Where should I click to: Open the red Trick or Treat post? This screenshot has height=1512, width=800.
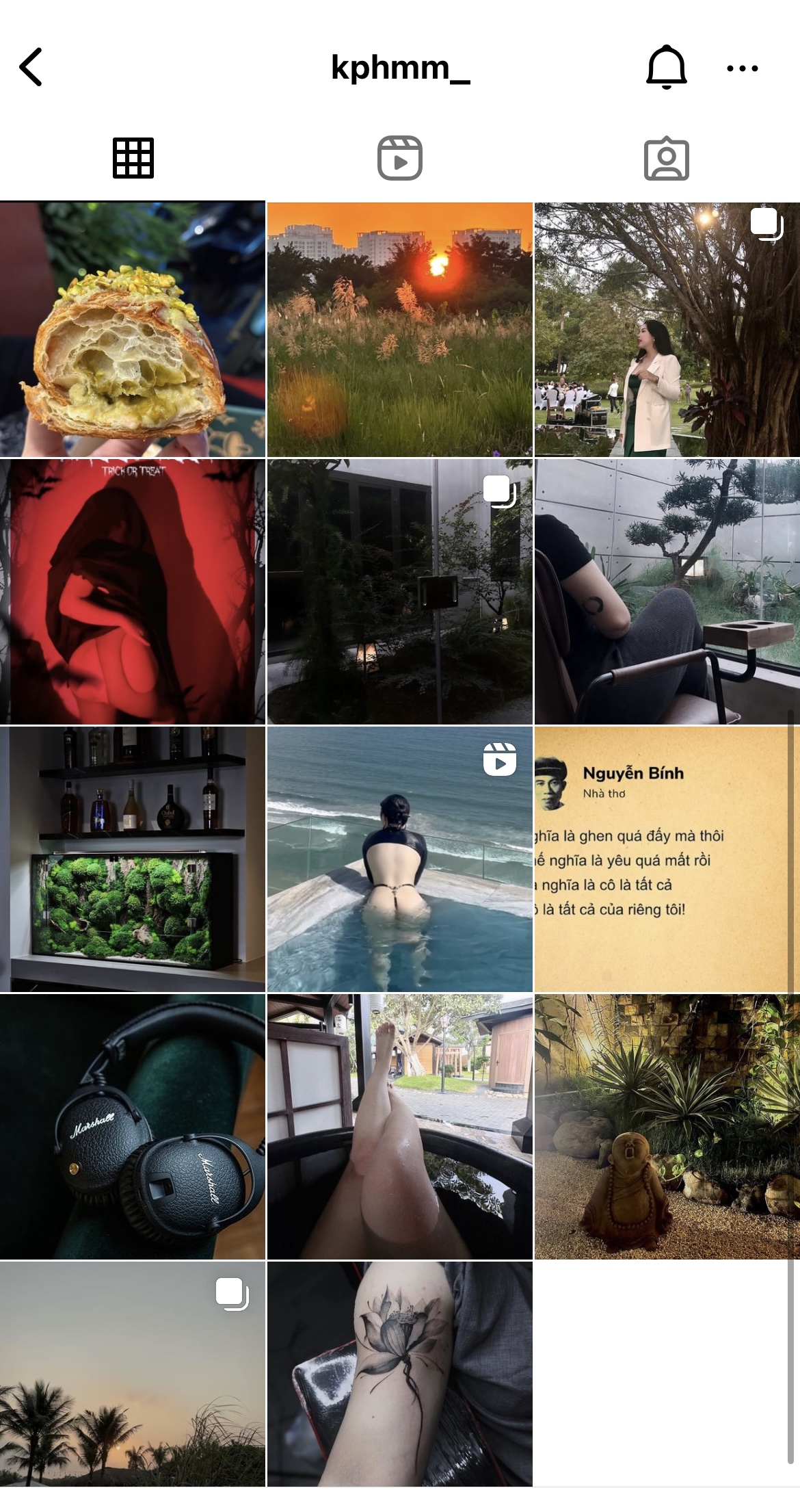pyautogui.click(x=133, y=592)
